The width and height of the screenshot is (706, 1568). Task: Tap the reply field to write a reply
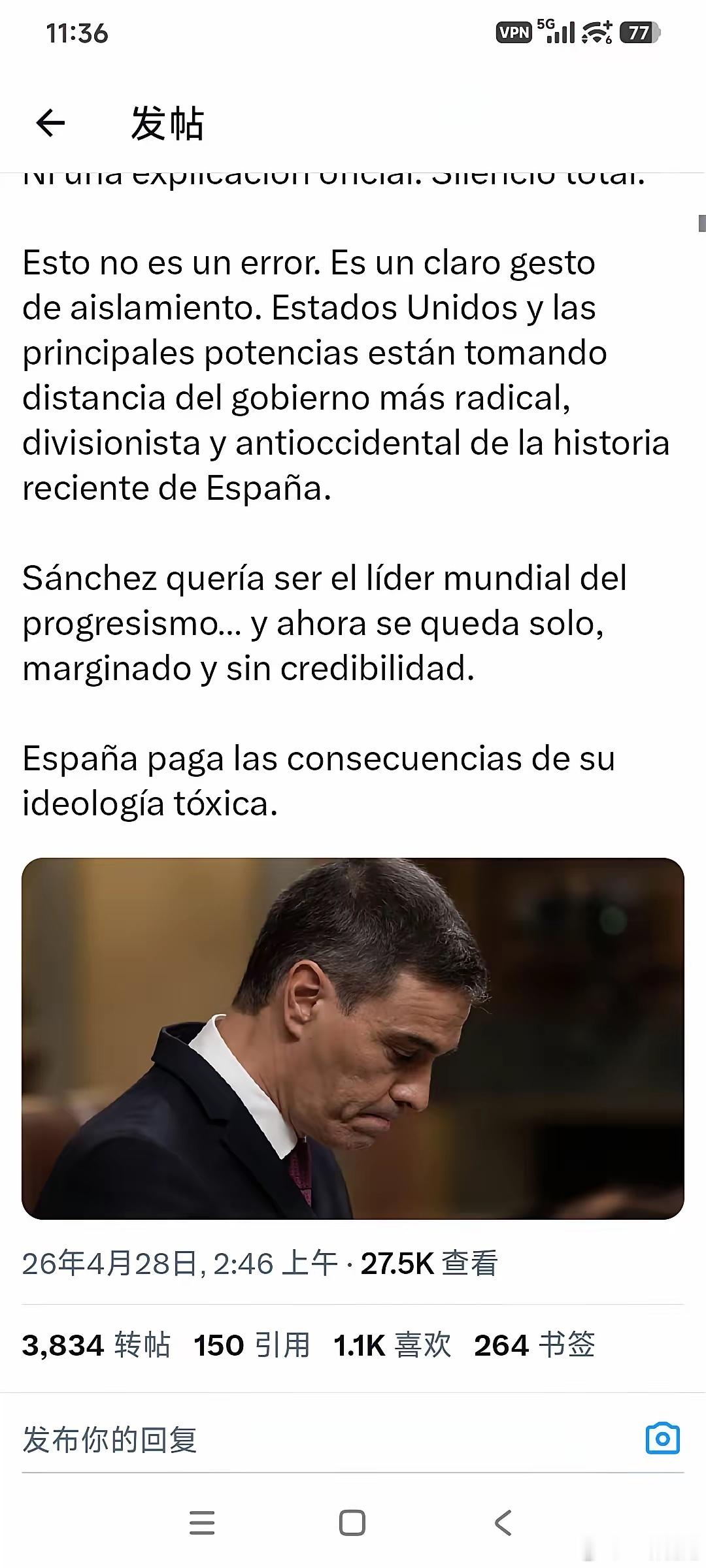314,1439
